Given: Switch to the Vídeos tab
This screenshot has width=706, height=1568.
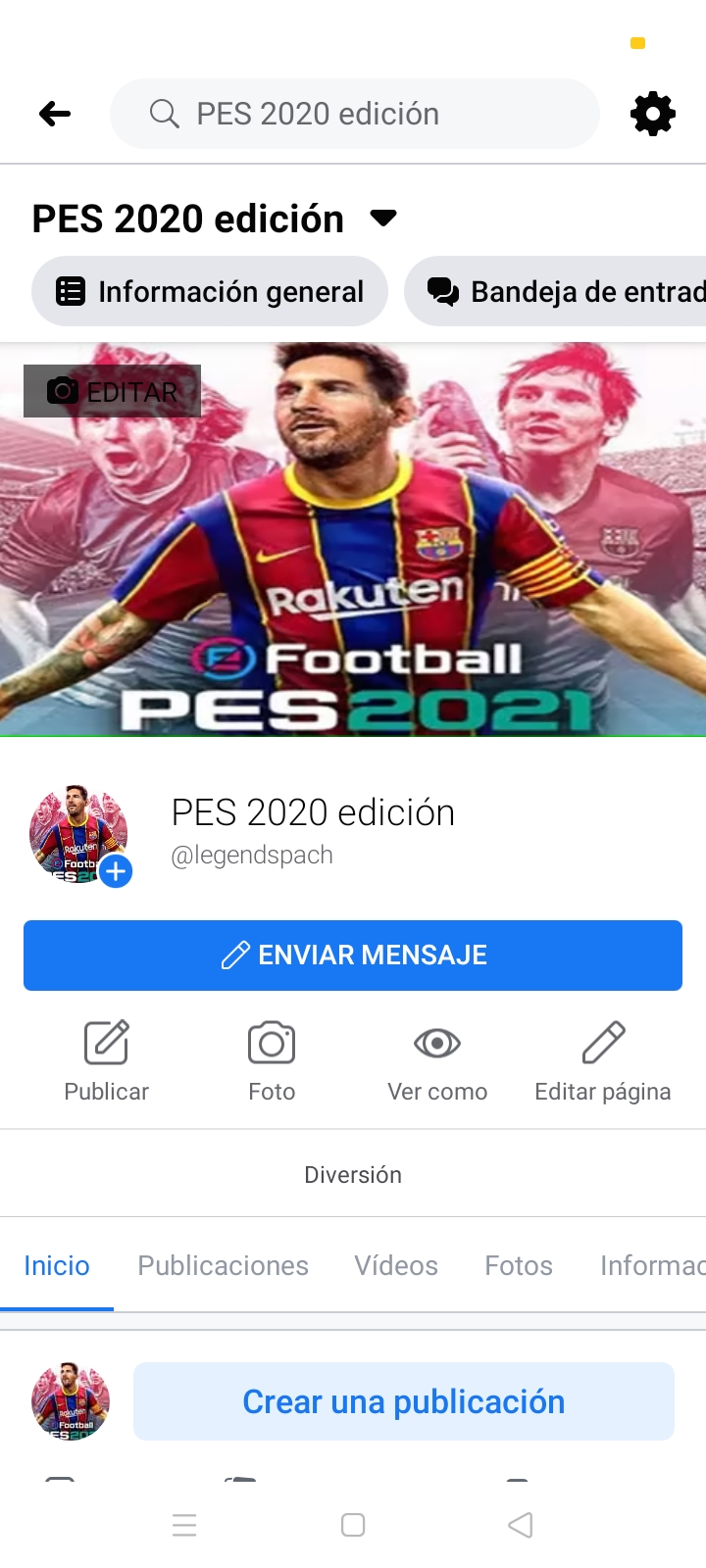Looking at the screenshot, I should pyautogui.click(x=396, y=1265).
